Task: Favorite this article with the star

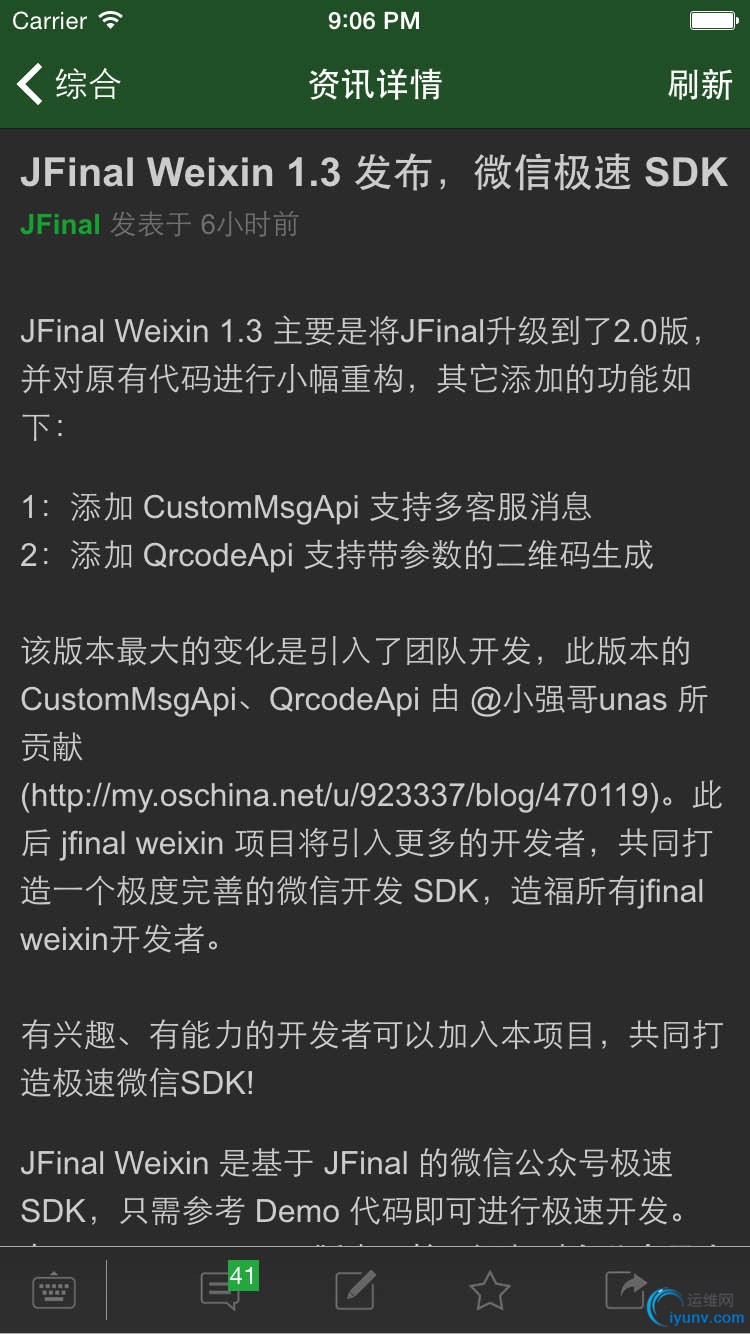Action: (490, 1290)
